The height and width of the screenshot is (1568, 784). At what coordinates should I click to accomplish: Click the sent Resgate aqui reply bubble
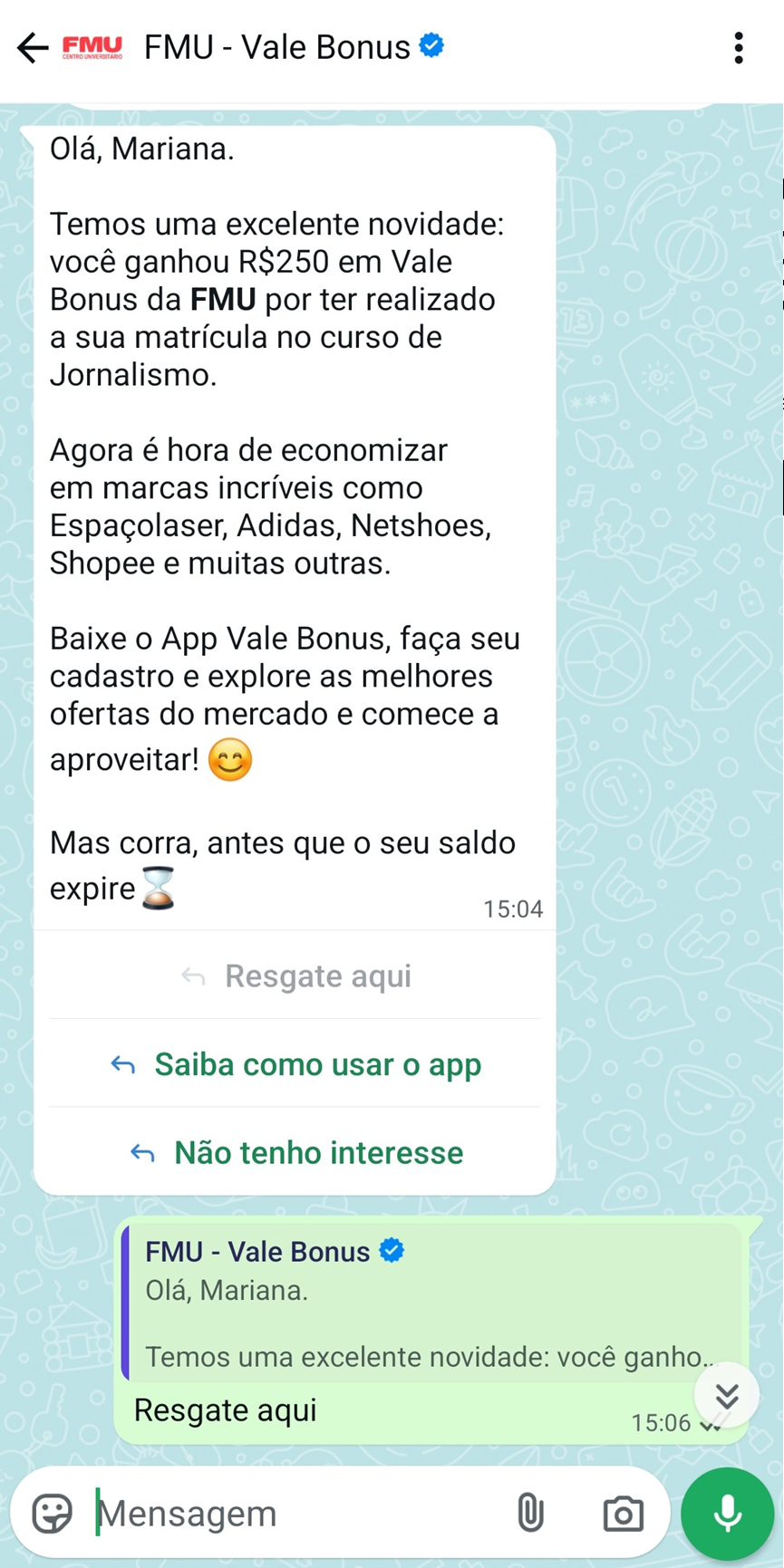coord(225,1410)
